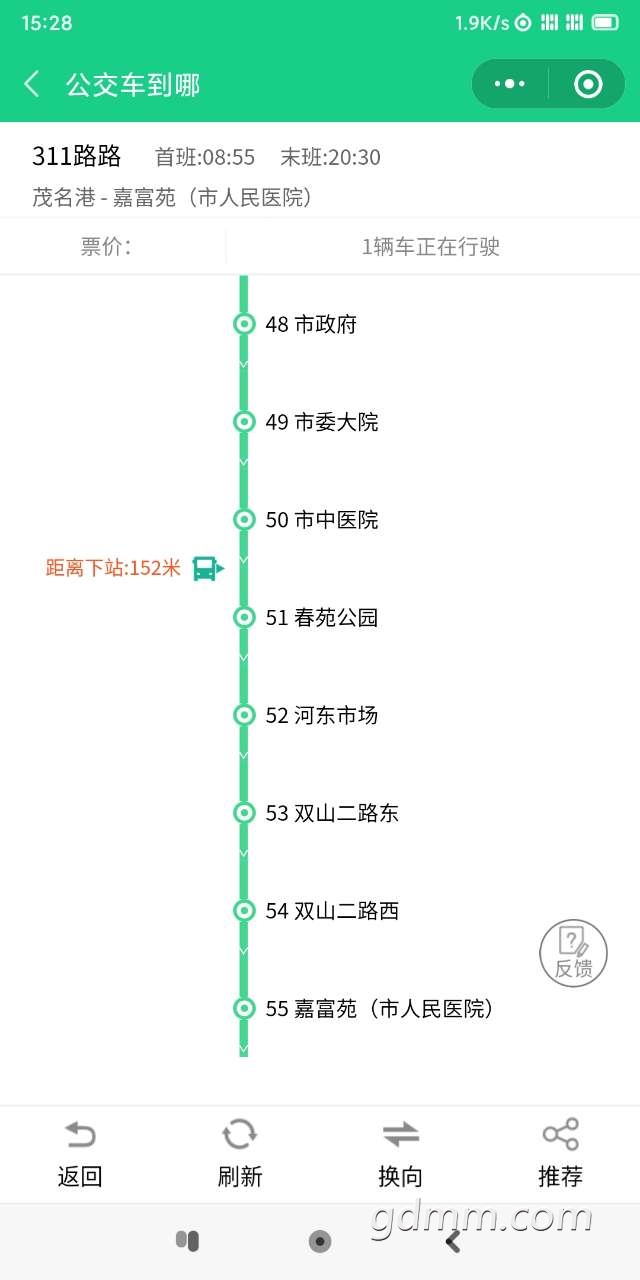Image resolution: width=640 pixels, height=1280 pixels.
Task: Select stop 48 市政府
Action: coord(310,324)
